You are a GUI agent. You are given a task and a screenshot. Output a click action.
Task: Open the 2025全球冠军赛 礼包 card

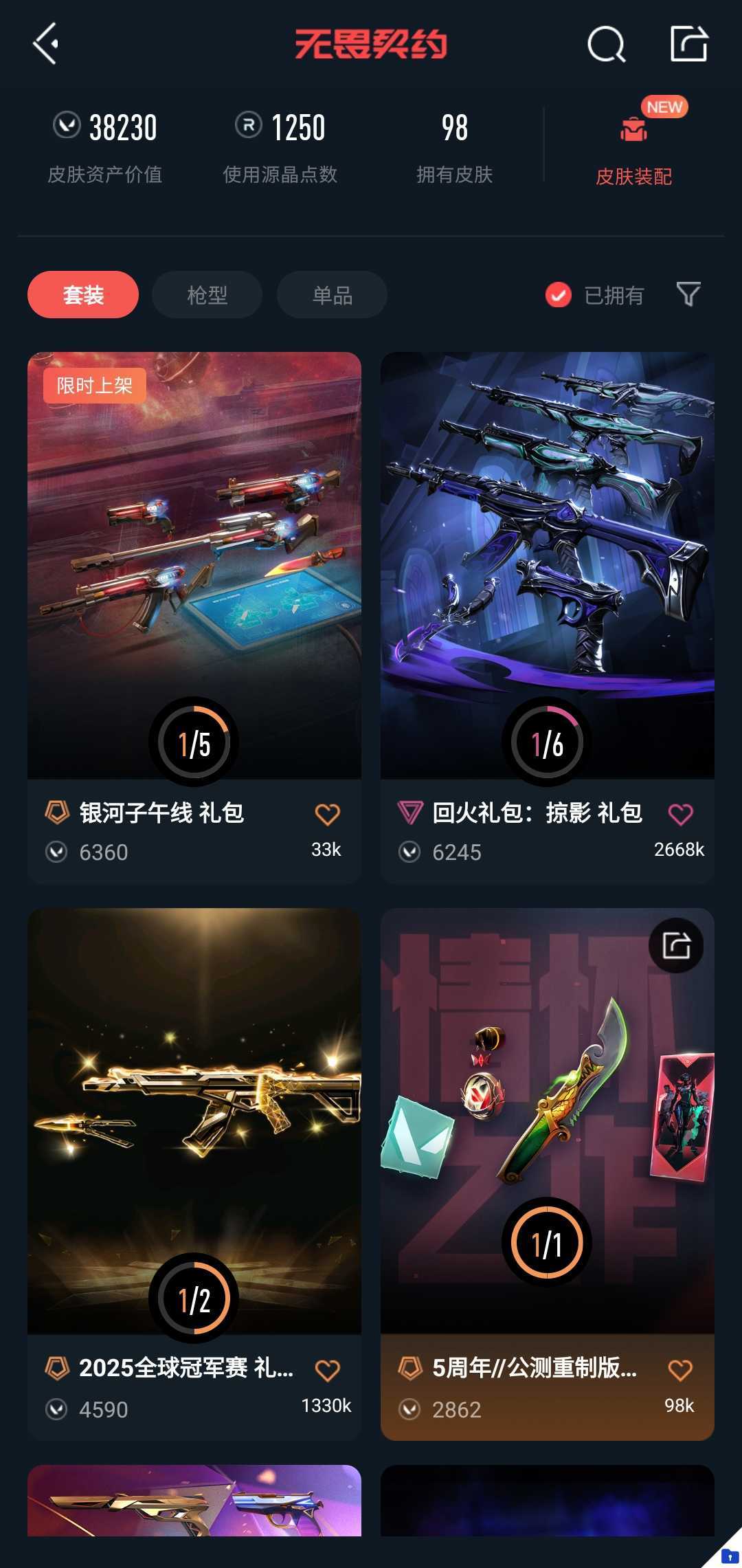[194, 1120]
